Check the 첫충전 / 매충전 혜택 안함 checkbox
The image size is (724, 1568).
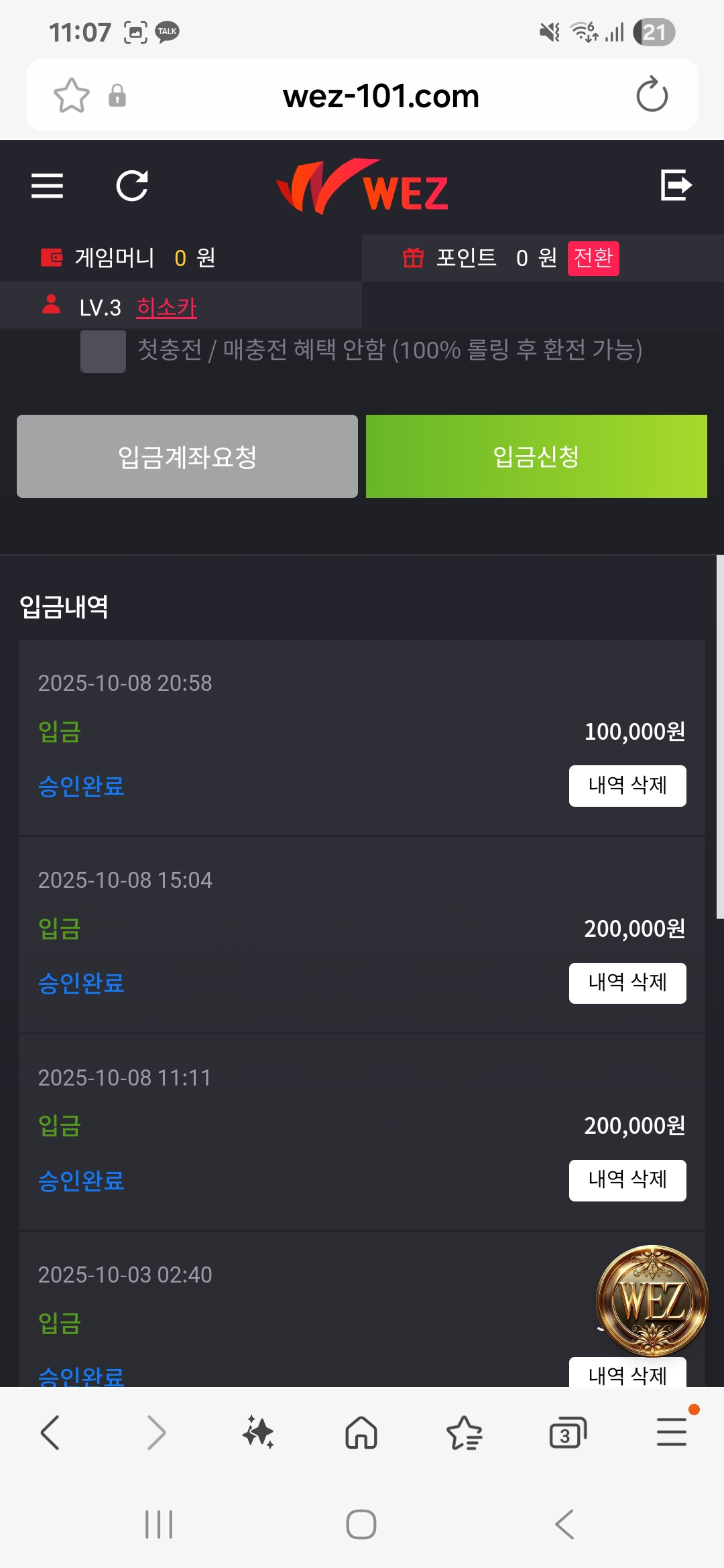click(103, 351)
